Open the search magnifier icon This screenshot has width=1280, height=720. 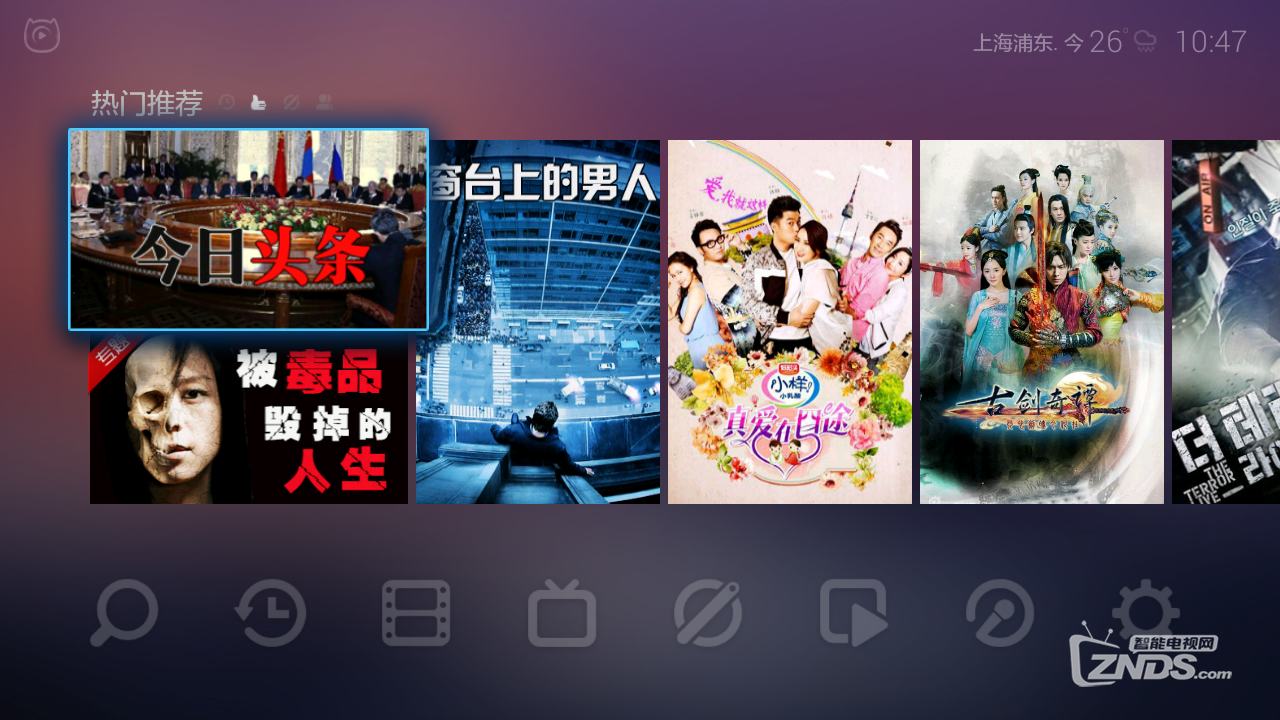pos(124,613)
